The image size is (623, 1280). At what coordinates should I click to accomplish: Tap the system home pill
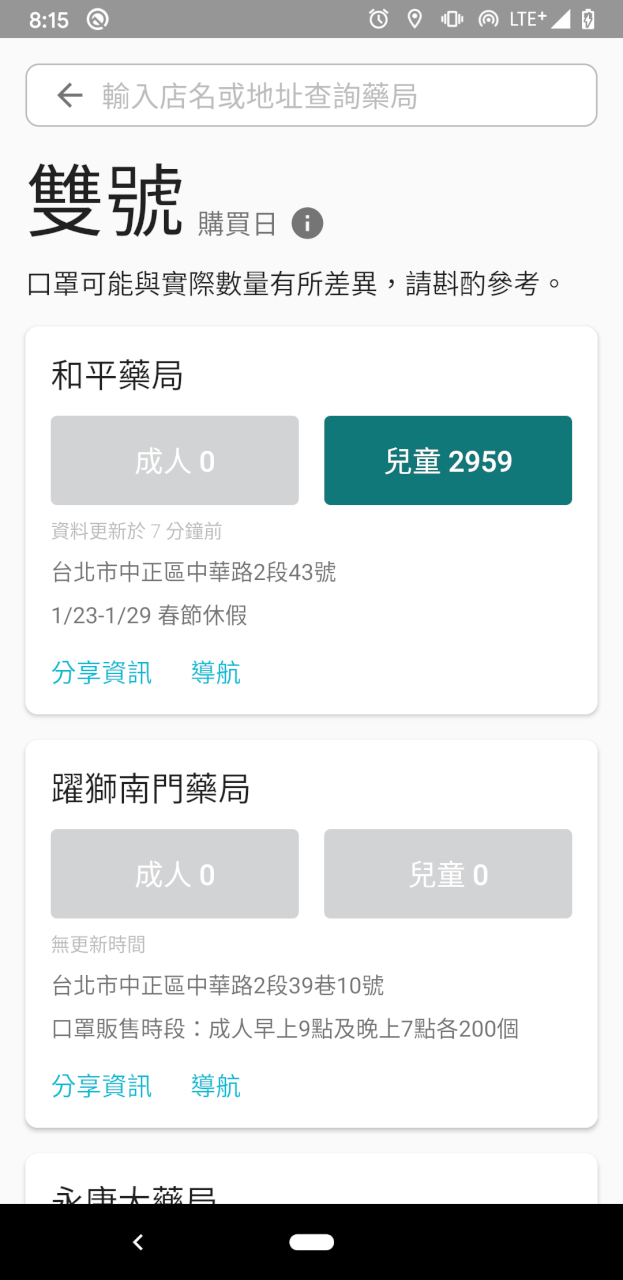click(311, 1242)
